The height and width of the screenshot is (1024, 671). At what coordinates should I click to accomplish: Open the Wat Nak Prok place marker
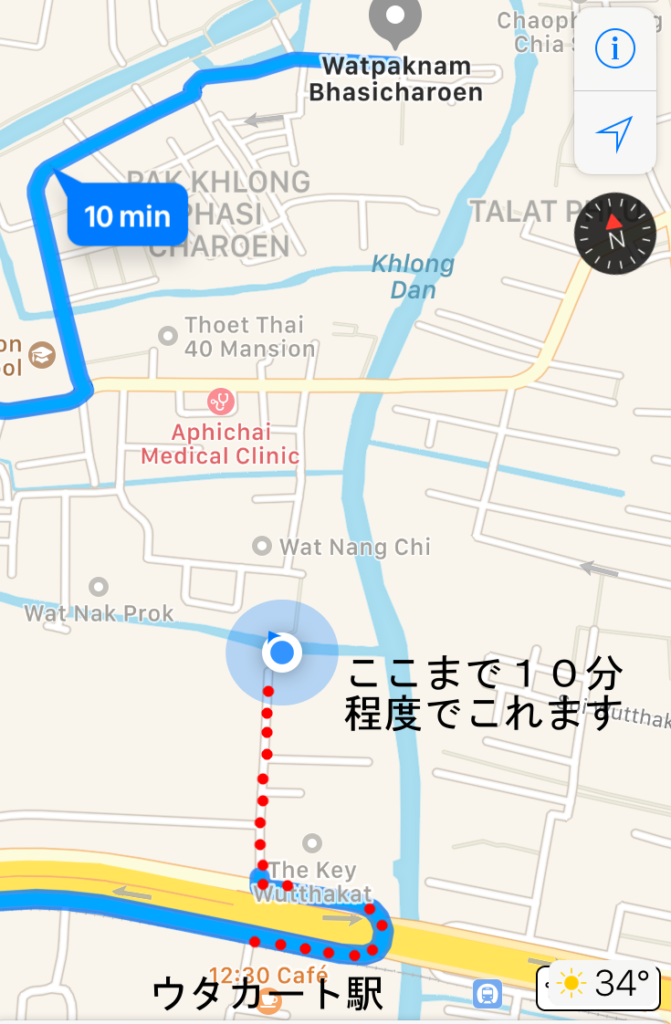[x=98, y=587]
